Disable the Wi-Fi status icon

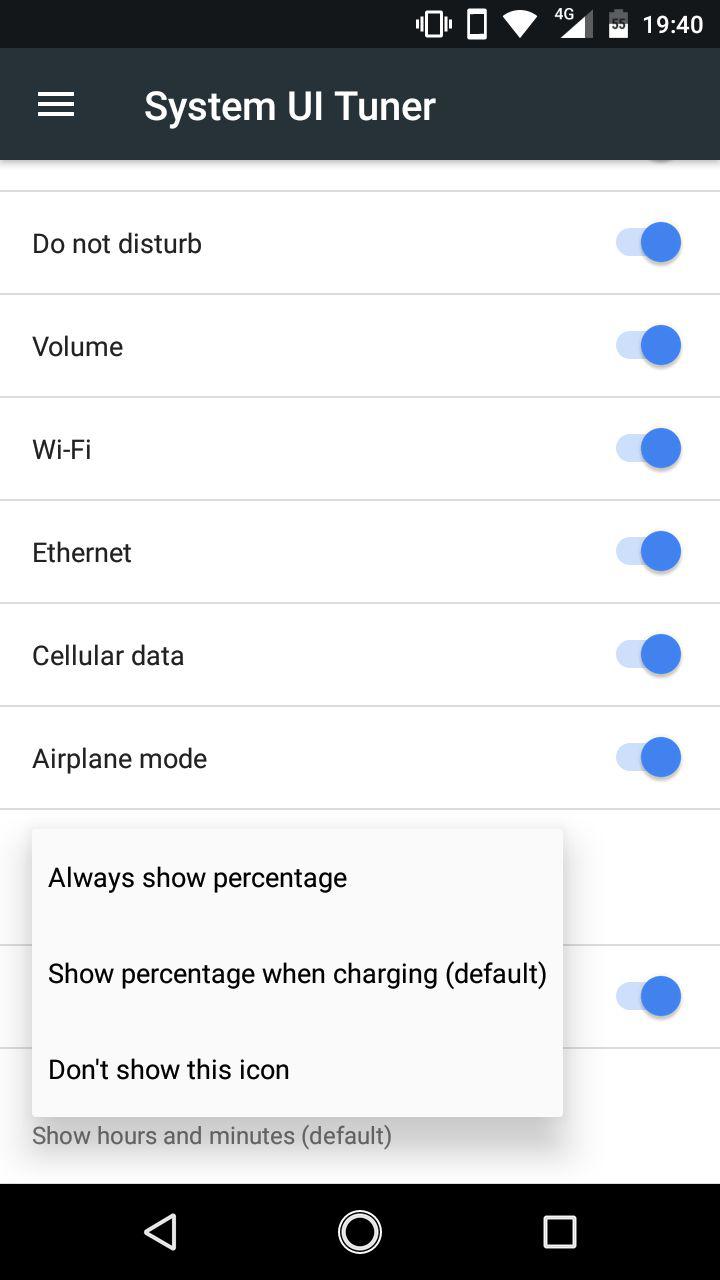(x=648, y=449)
